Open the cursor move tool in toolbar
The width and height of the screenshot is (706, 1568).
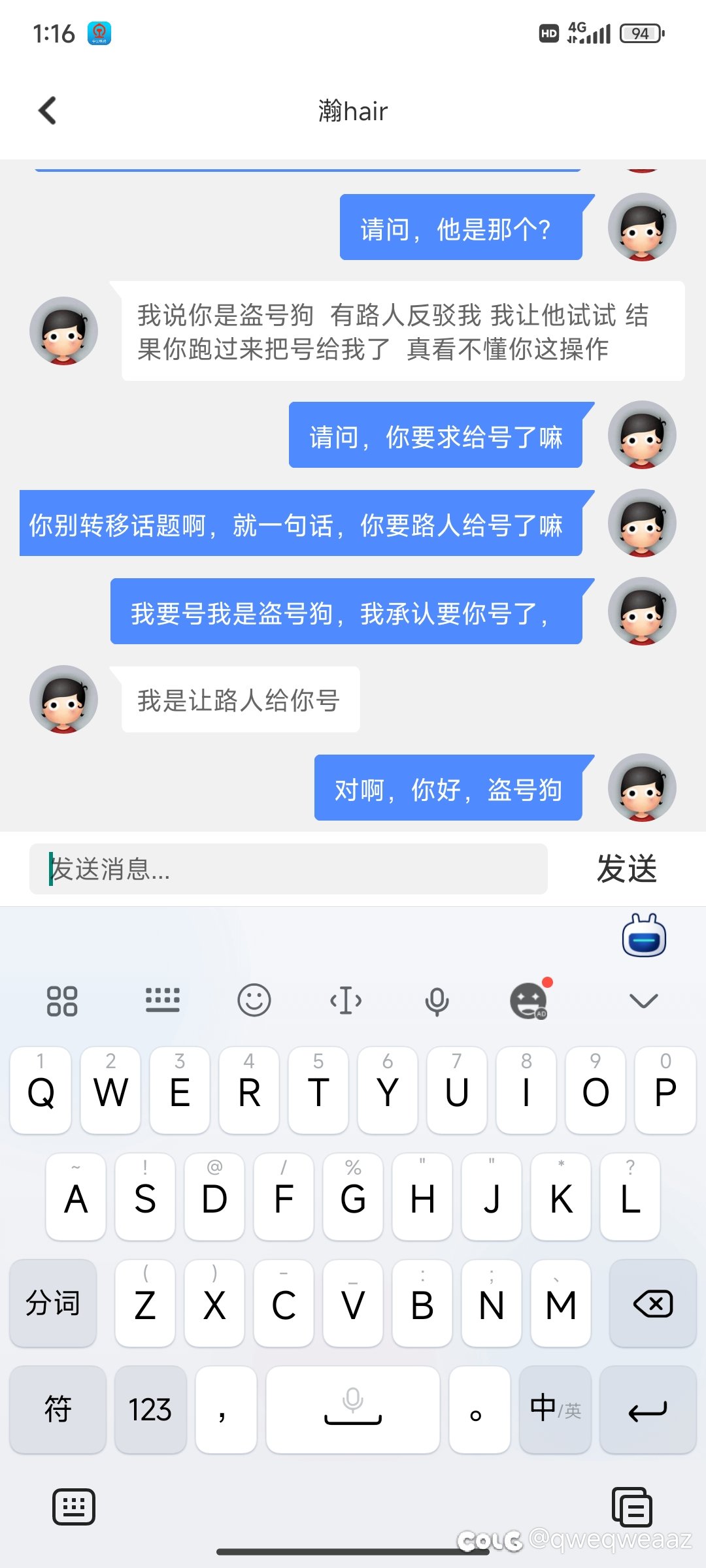(346, 1000)
